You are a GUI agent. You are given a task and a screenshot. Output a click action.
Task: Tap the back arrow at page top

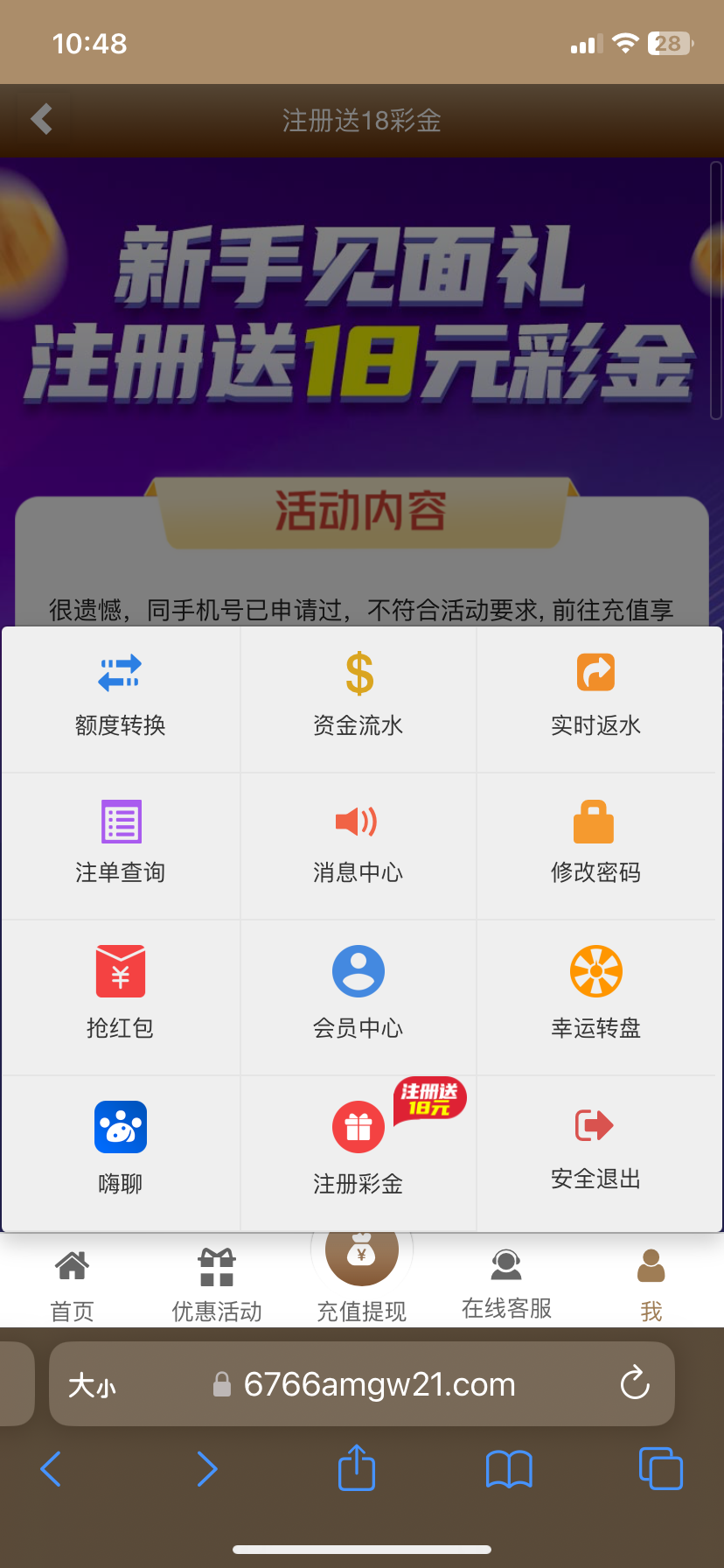click(x=40, y=119)
